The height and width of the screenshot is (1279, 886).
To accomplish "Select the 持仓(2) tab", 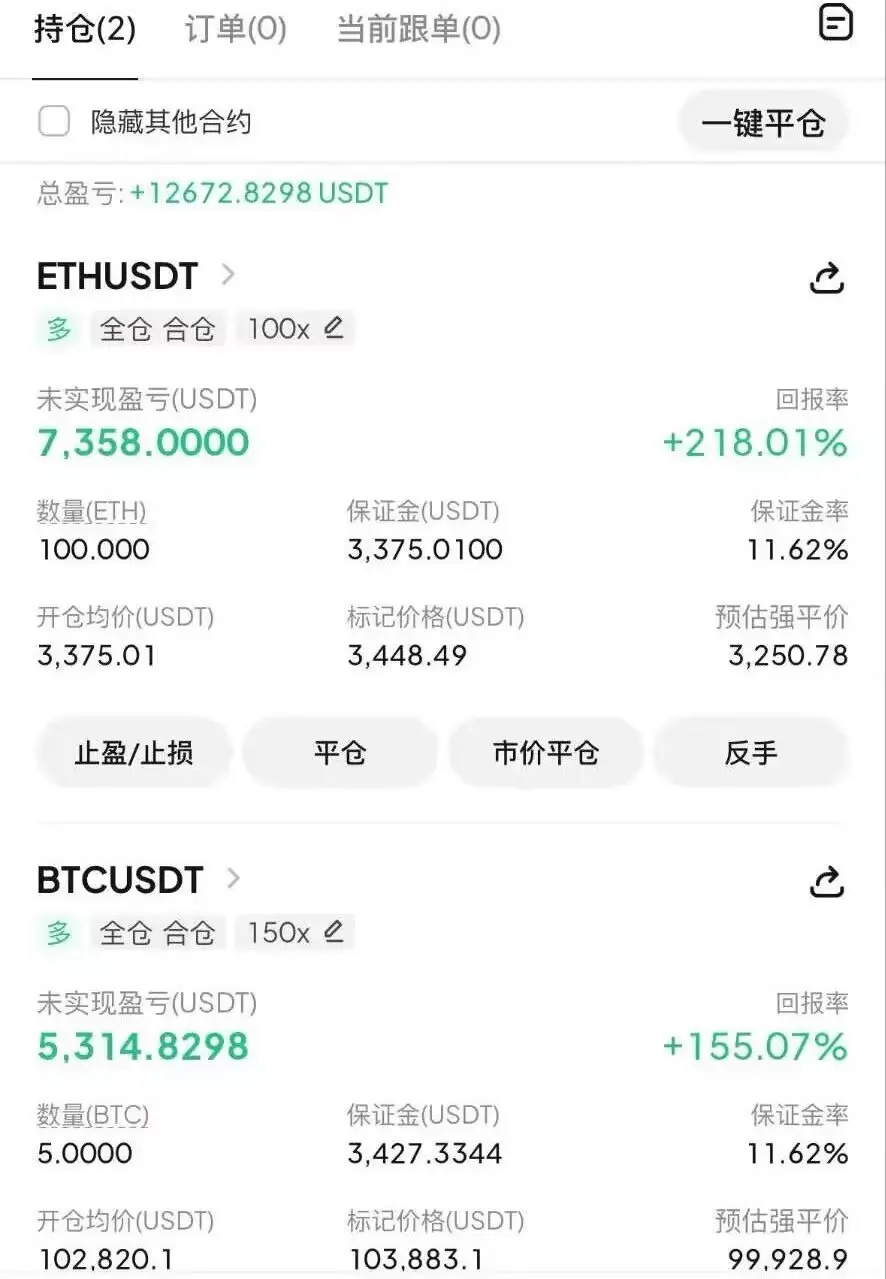I will pos(85,29).
